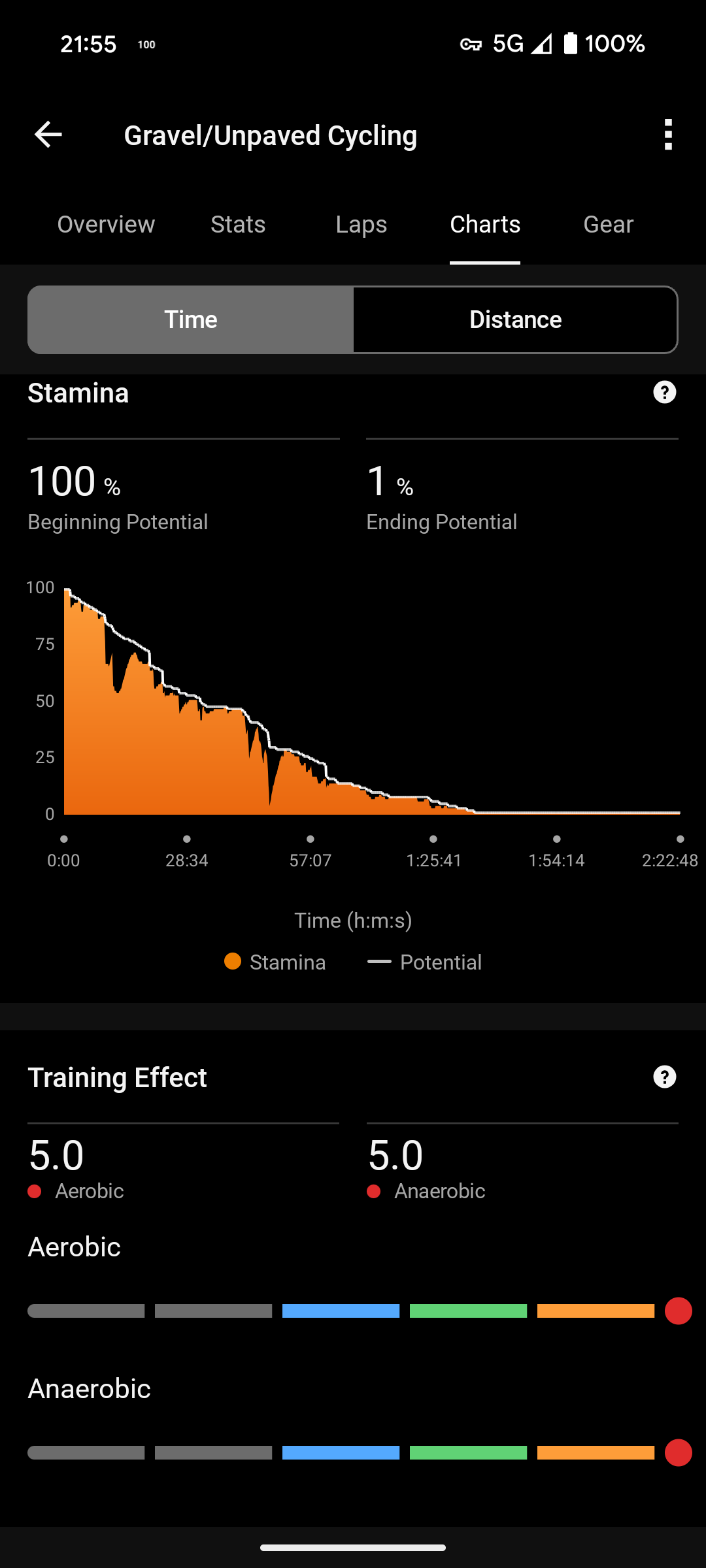Open the Training Effect help icon
The height and width of the screenshot is (1568, 706).
(x=665, y=1077)
